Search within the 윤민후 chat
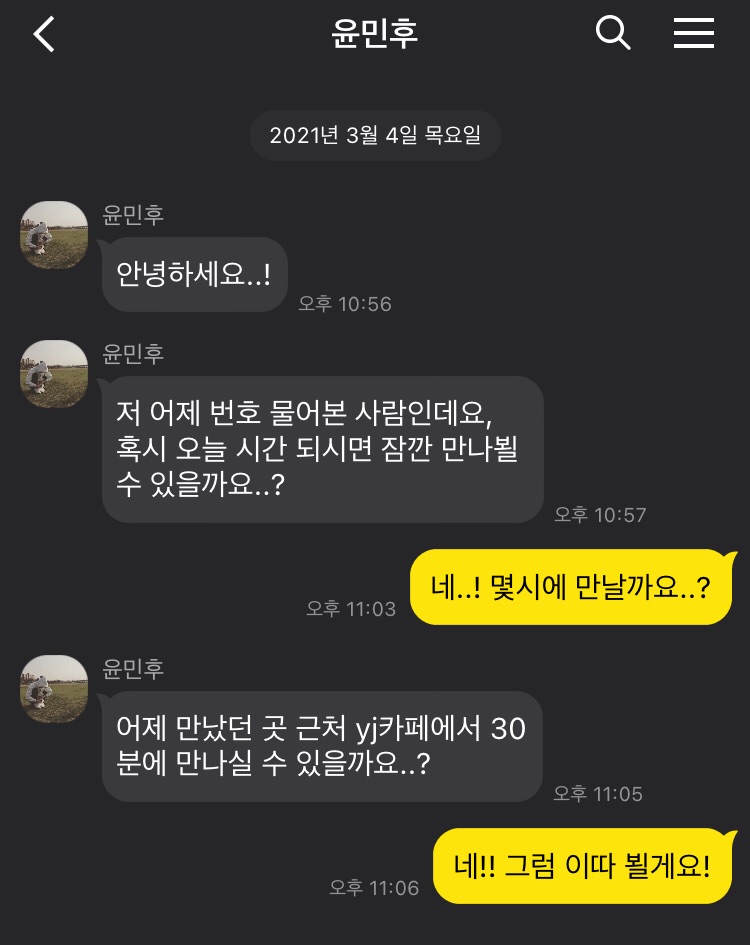This screenshot has width=750, height=945. point(613,34)
